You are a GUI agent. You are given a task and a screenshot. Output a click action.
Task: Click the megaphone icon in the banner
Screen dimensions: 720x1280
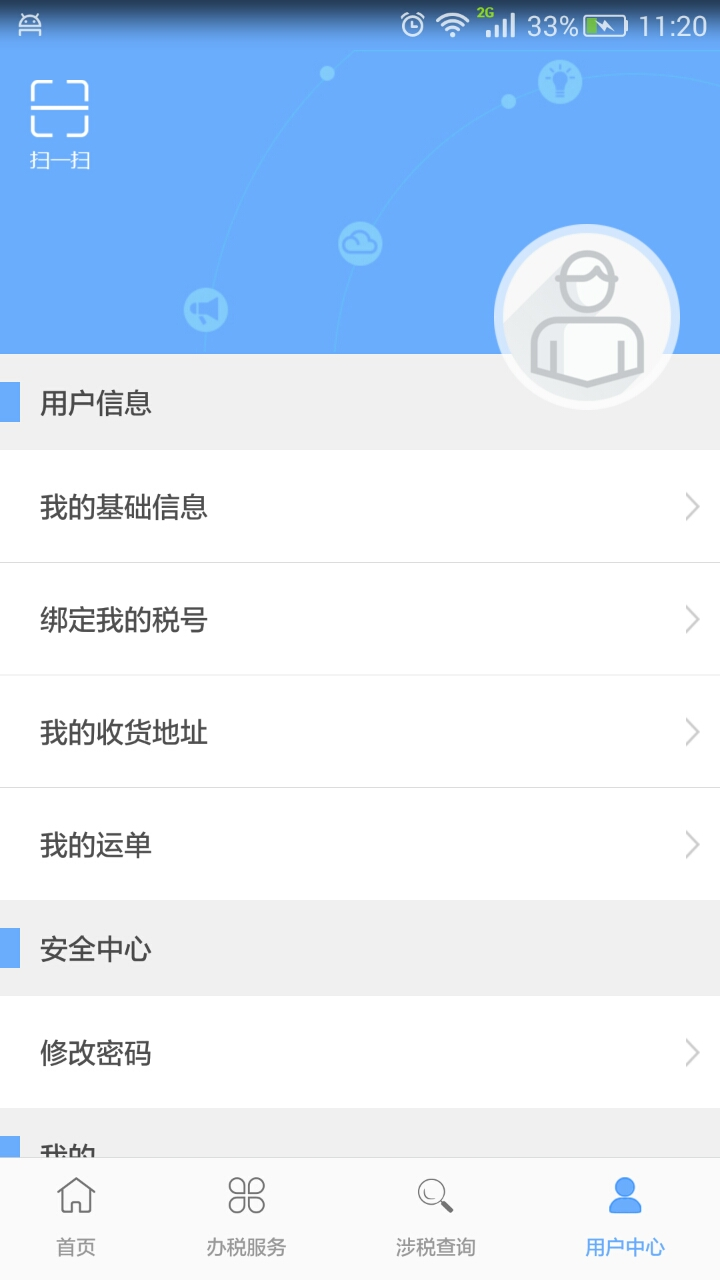pos(205,308)
